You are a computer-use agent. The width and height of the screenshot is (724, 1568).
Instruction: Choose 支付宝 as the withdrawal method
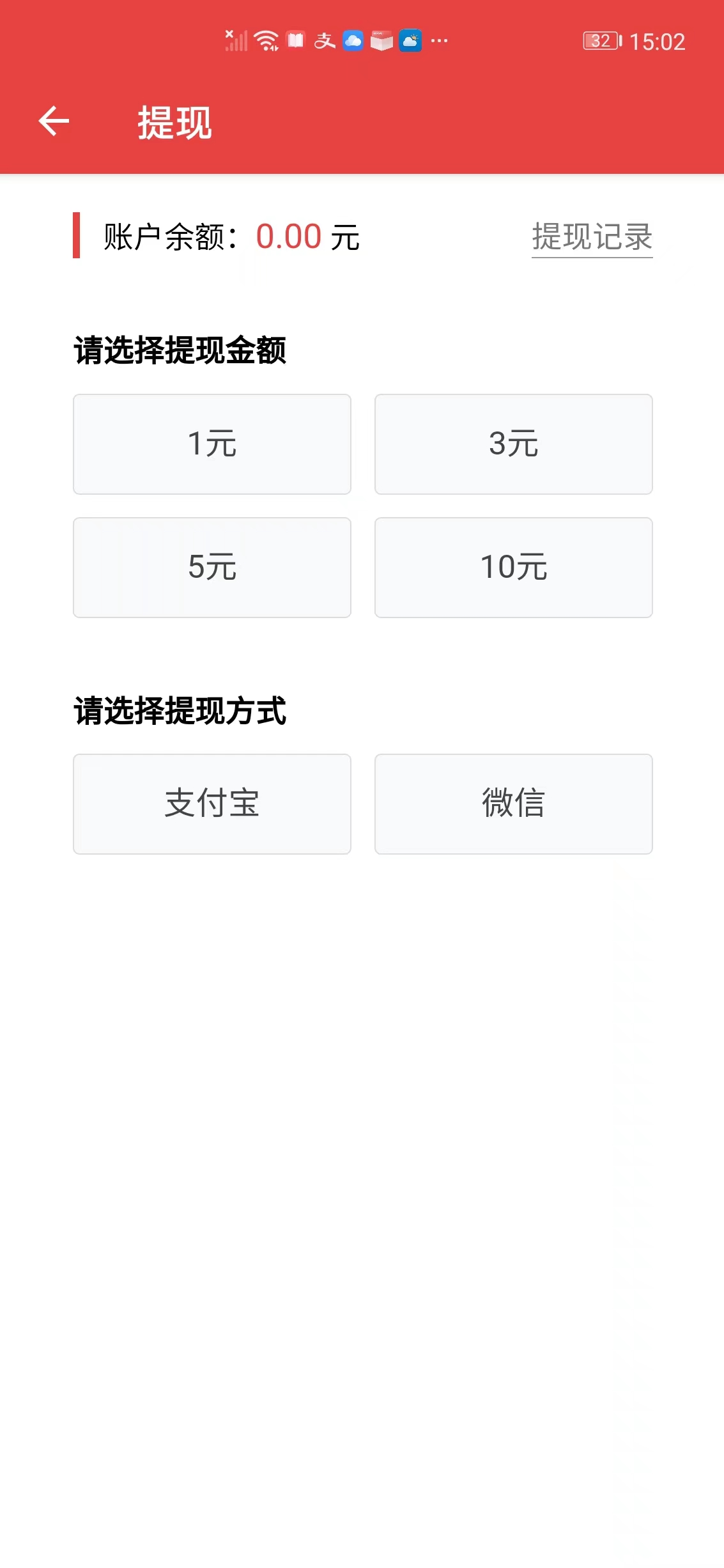(212, 804)
